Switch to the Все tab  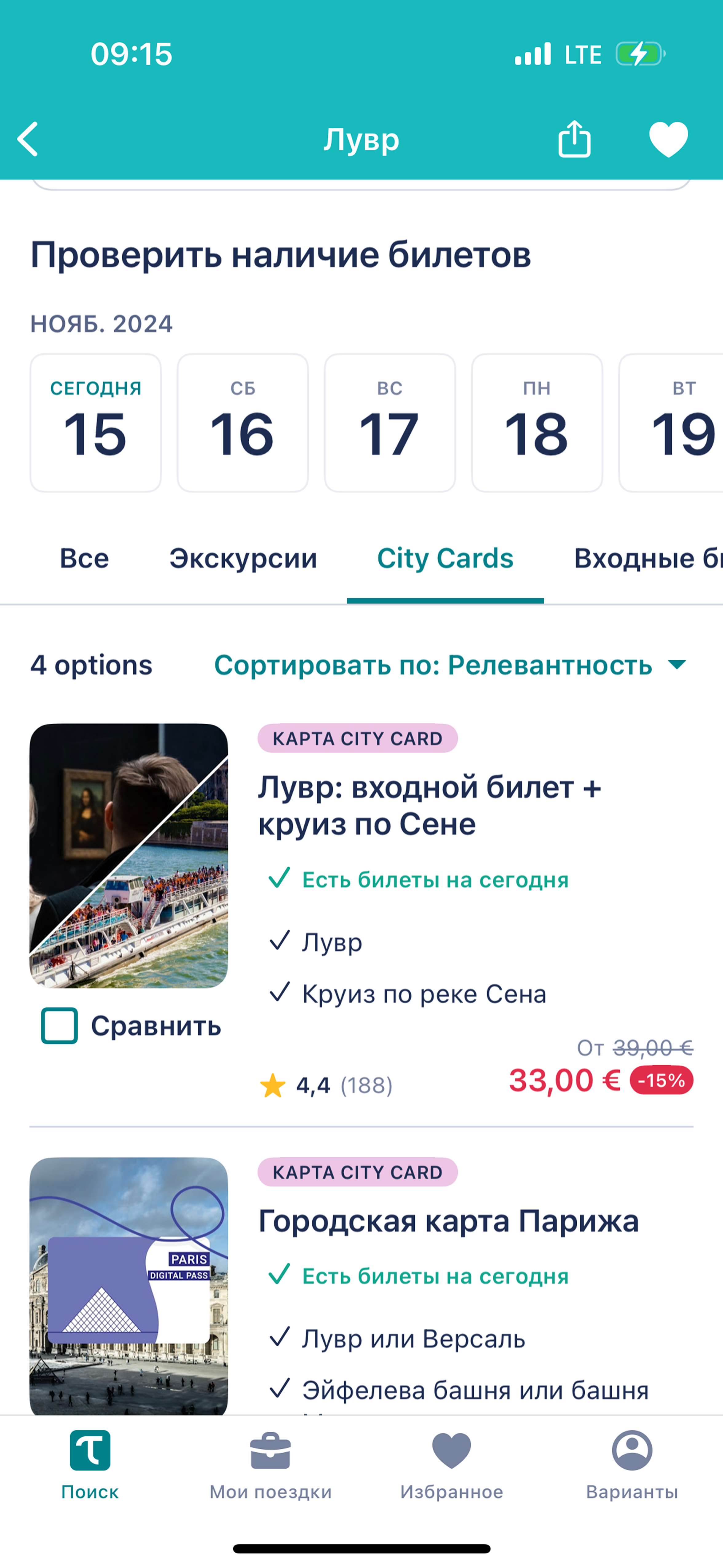pyautogui.click(x=84, y=559)
